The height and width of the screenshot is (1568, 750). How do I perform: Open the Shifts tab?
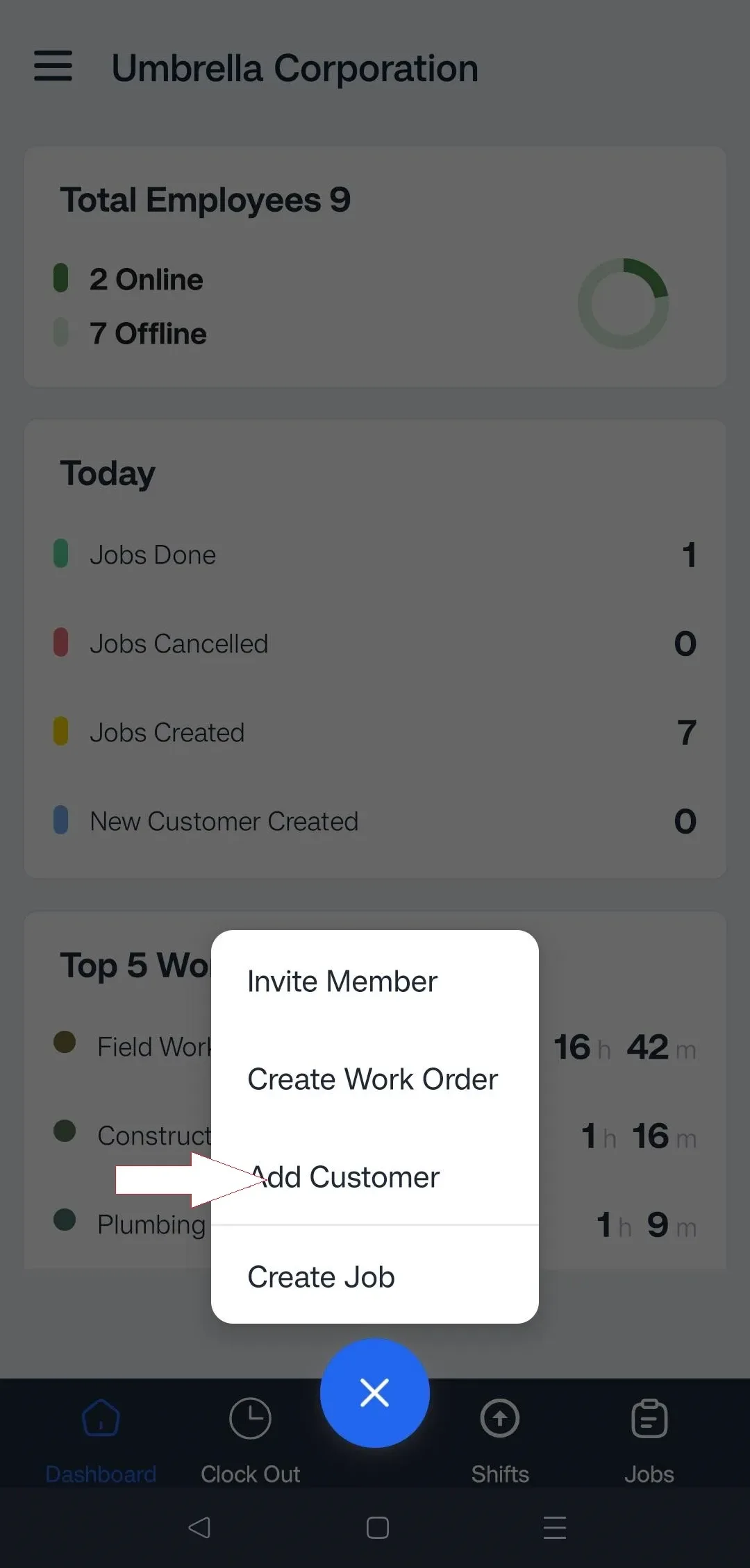coord(500,1441)
